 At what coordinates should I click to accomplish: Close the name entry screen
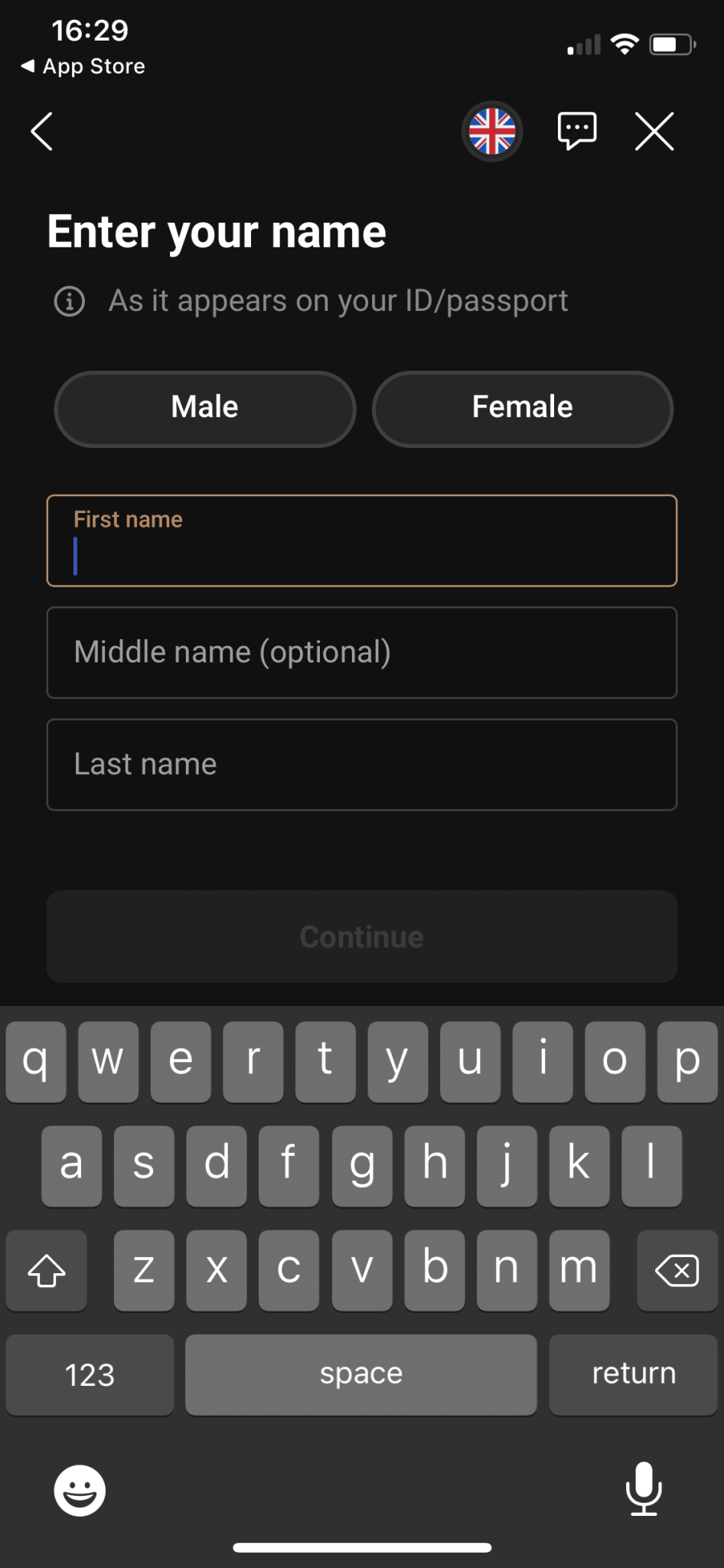point(655,132)
